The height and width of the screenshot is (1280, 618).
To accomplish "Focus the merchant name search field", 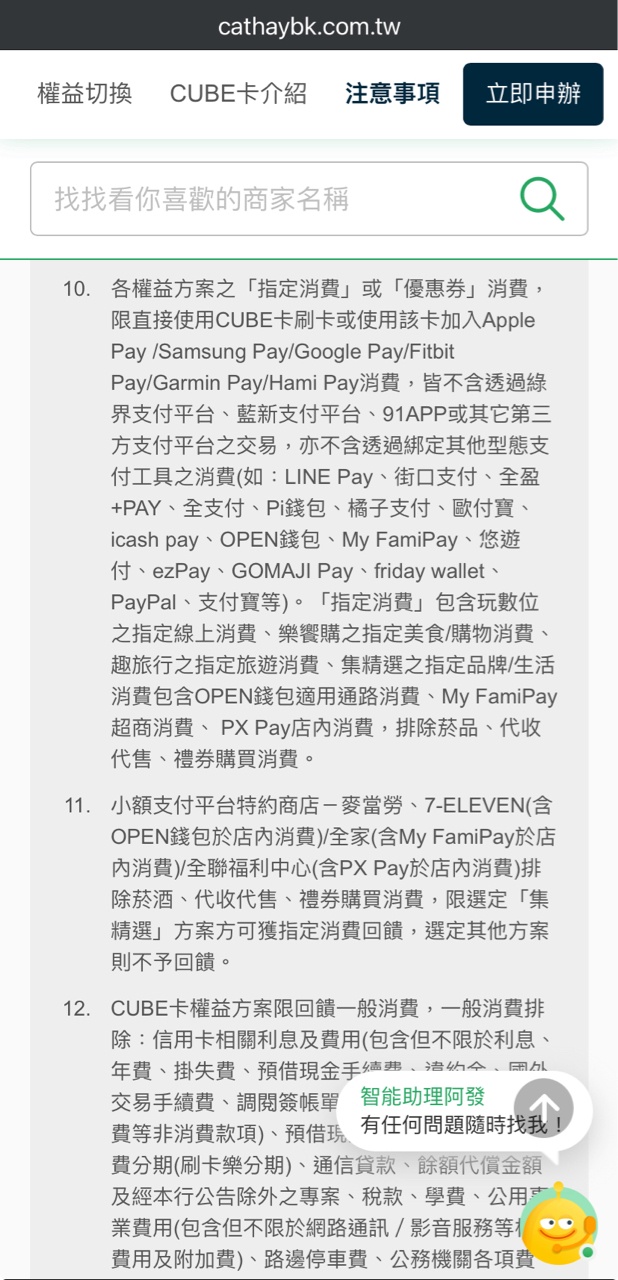I will tap(270, 199).
